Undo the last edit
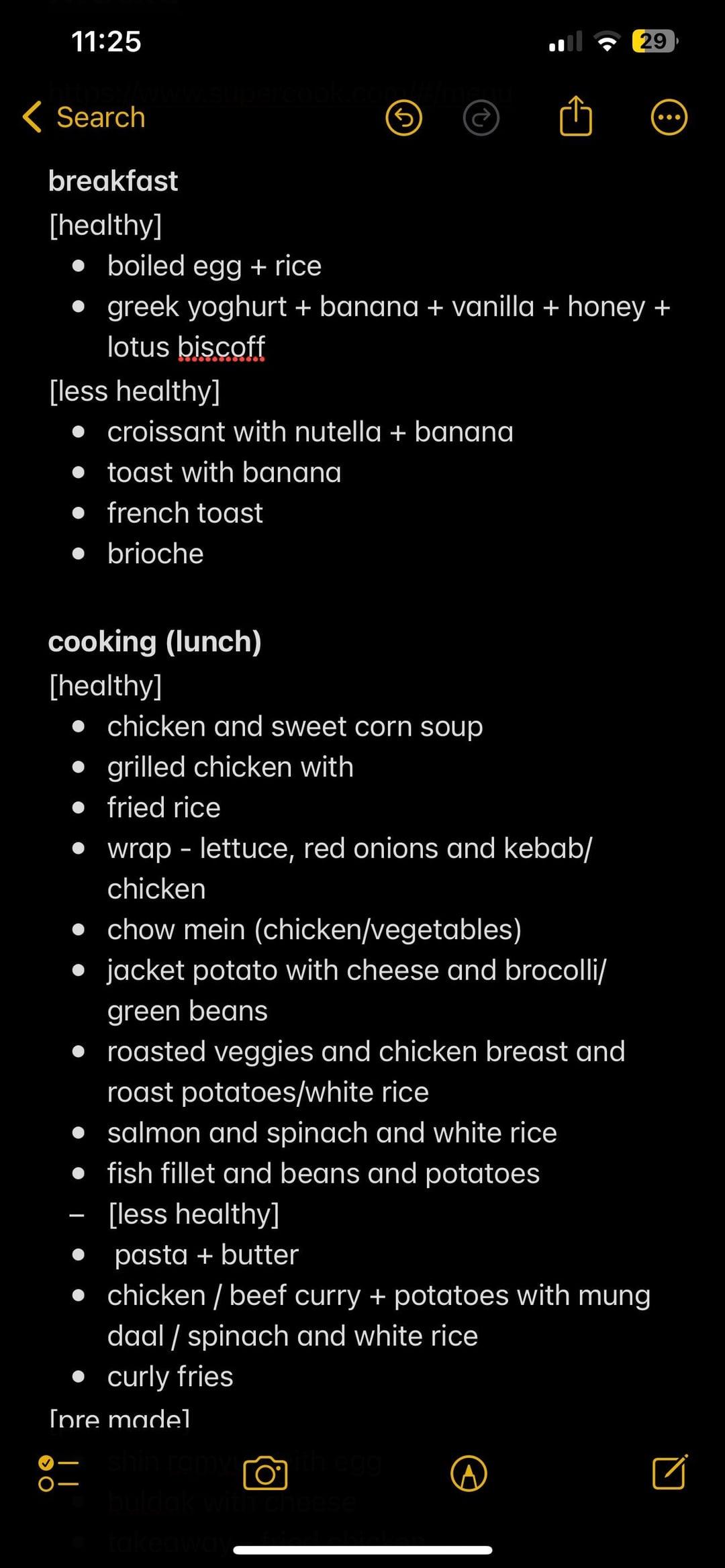 [403, 118]
